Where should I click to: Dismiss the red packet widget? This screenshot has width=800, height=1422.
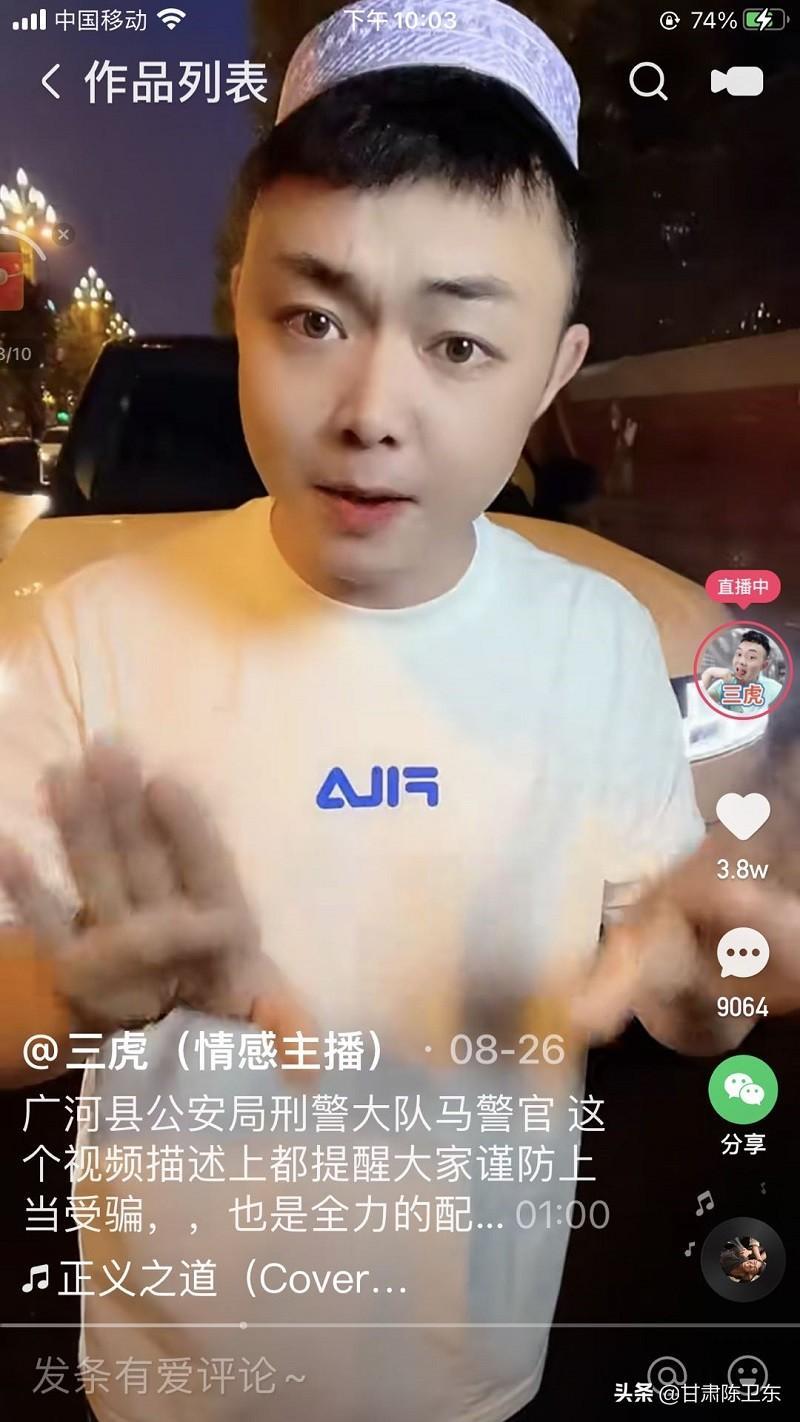63,235
